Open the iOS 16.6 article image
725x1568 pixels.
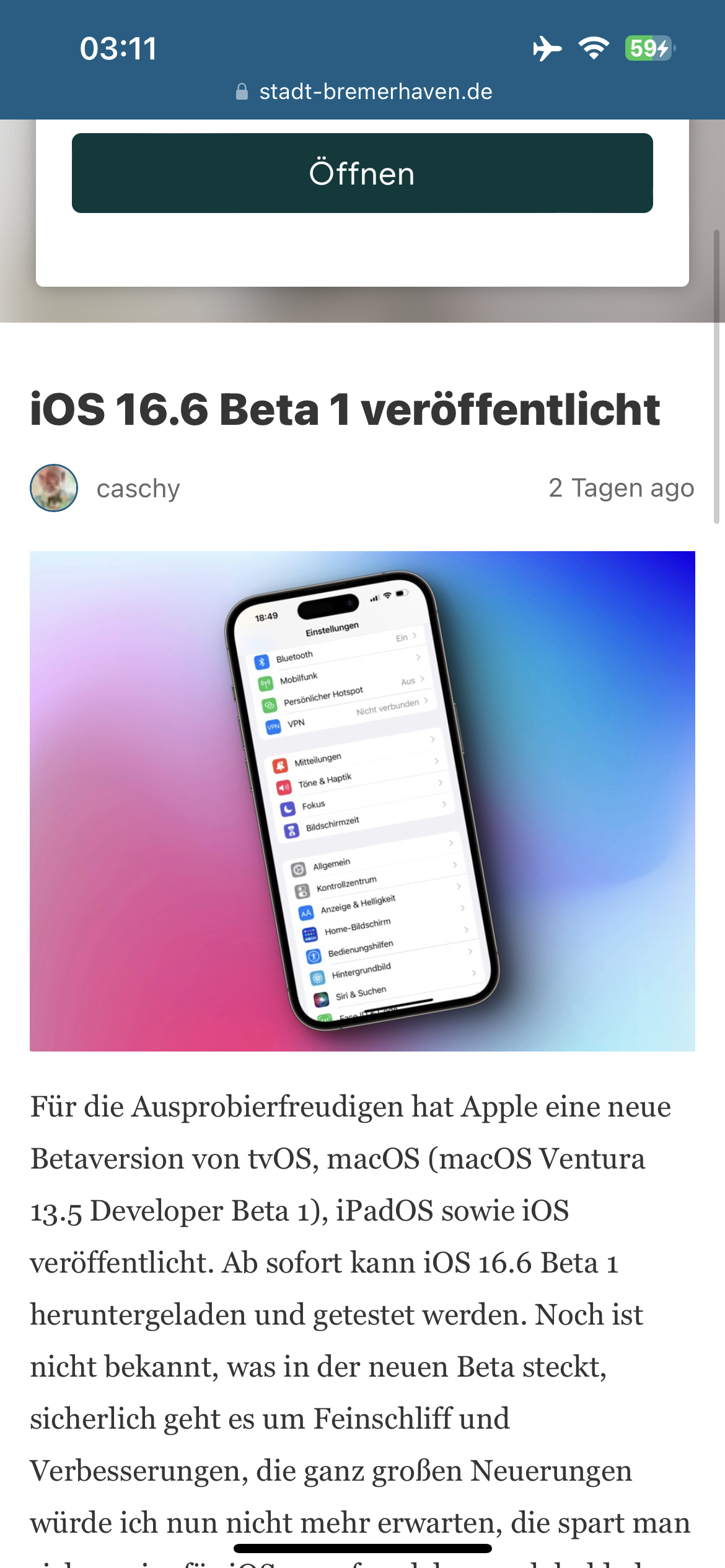pyautogui.click(x=362, y=801)
